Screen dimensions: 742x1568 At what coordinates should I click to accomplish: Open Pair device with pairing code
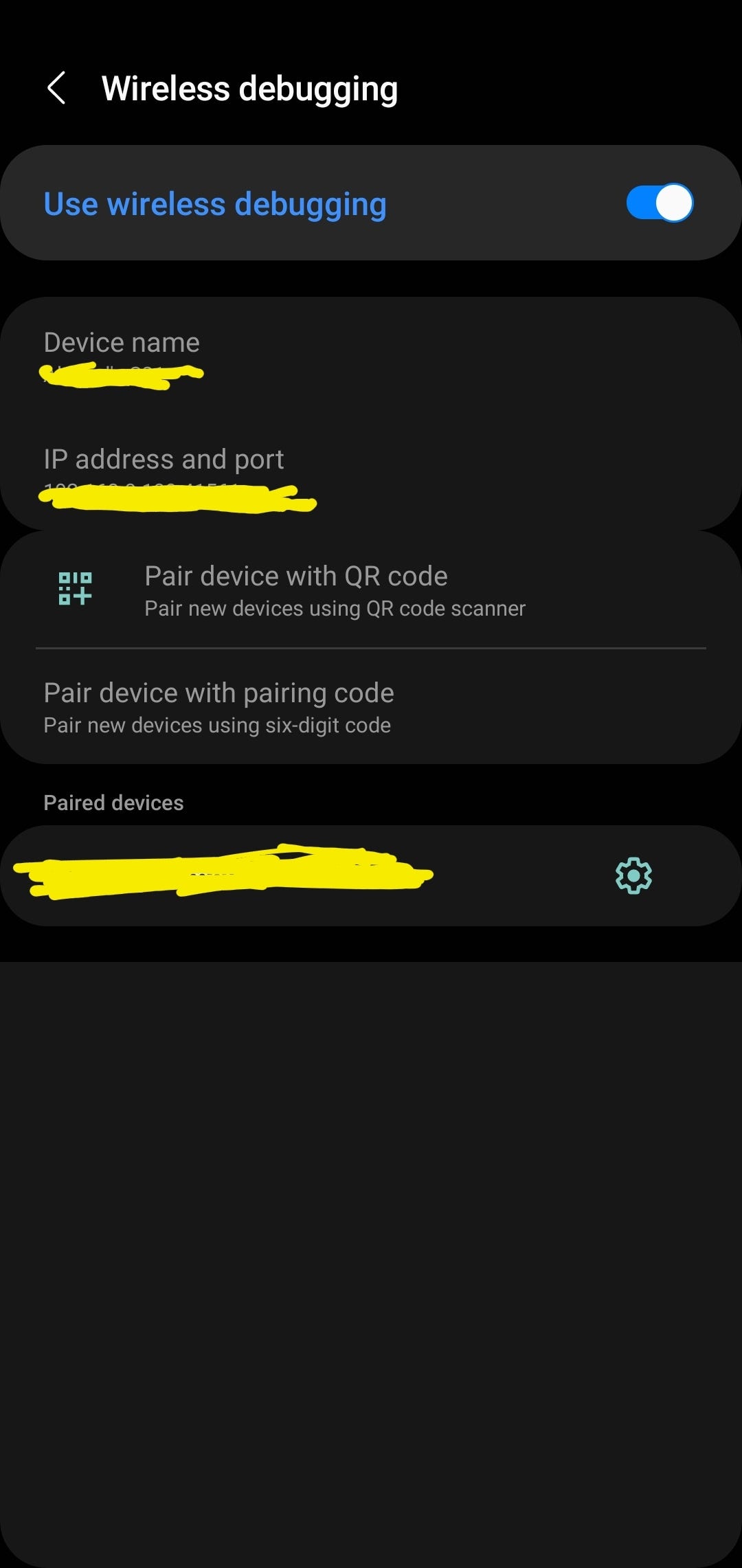218,706
